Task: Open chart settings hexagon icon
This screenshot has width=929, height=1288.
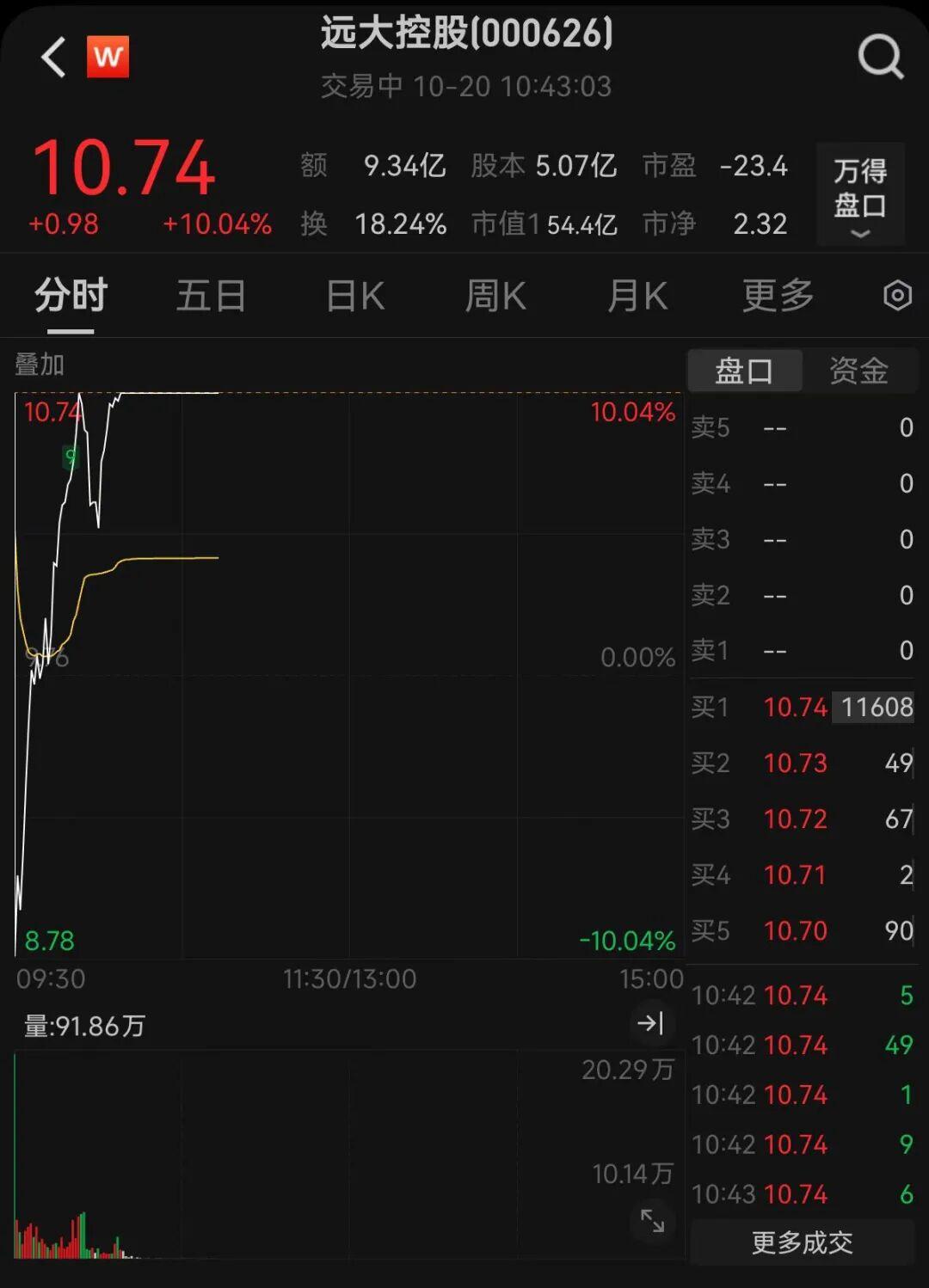Action: [x=897, y=296]
